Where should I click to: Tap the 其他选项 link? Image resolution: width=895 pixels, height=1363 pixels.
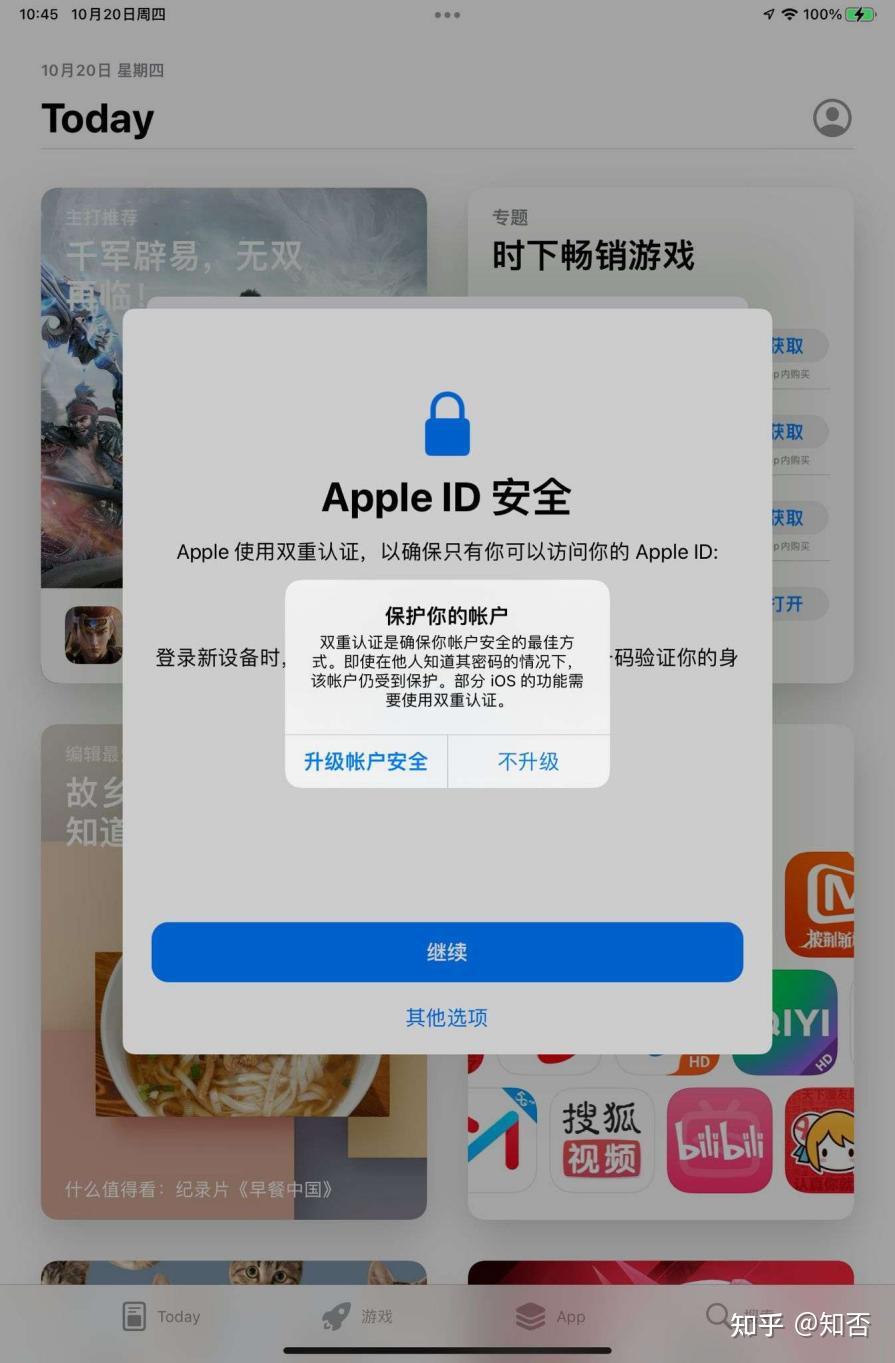pos(446,1017)
